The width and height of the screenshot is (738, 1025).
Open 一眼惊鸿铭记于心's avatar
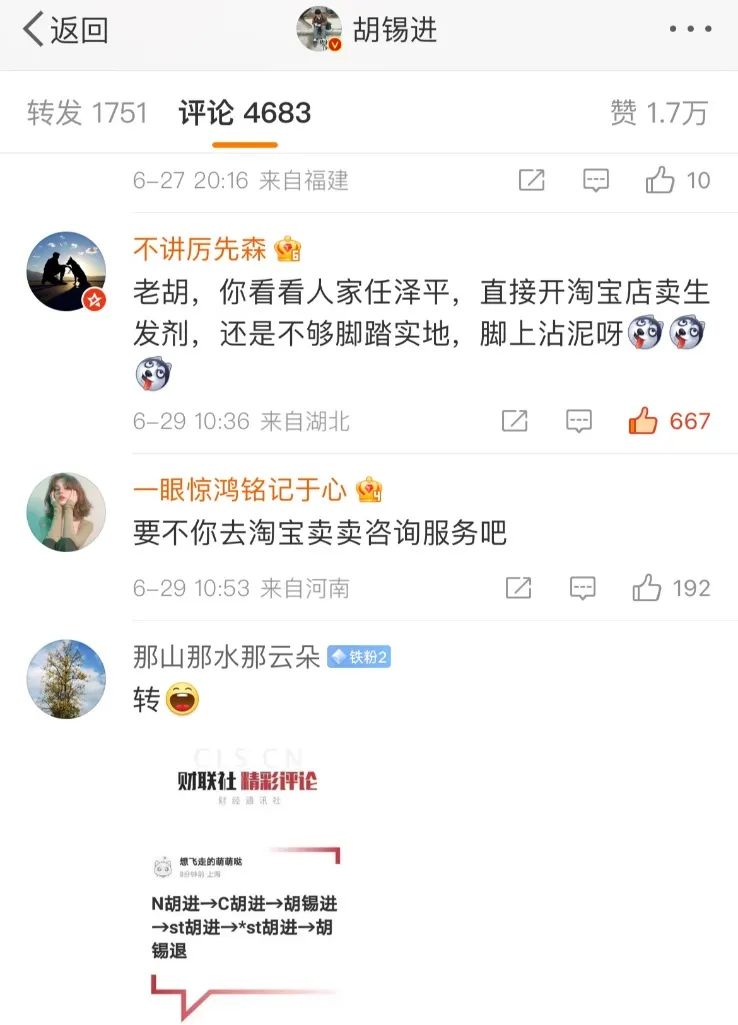66,511
